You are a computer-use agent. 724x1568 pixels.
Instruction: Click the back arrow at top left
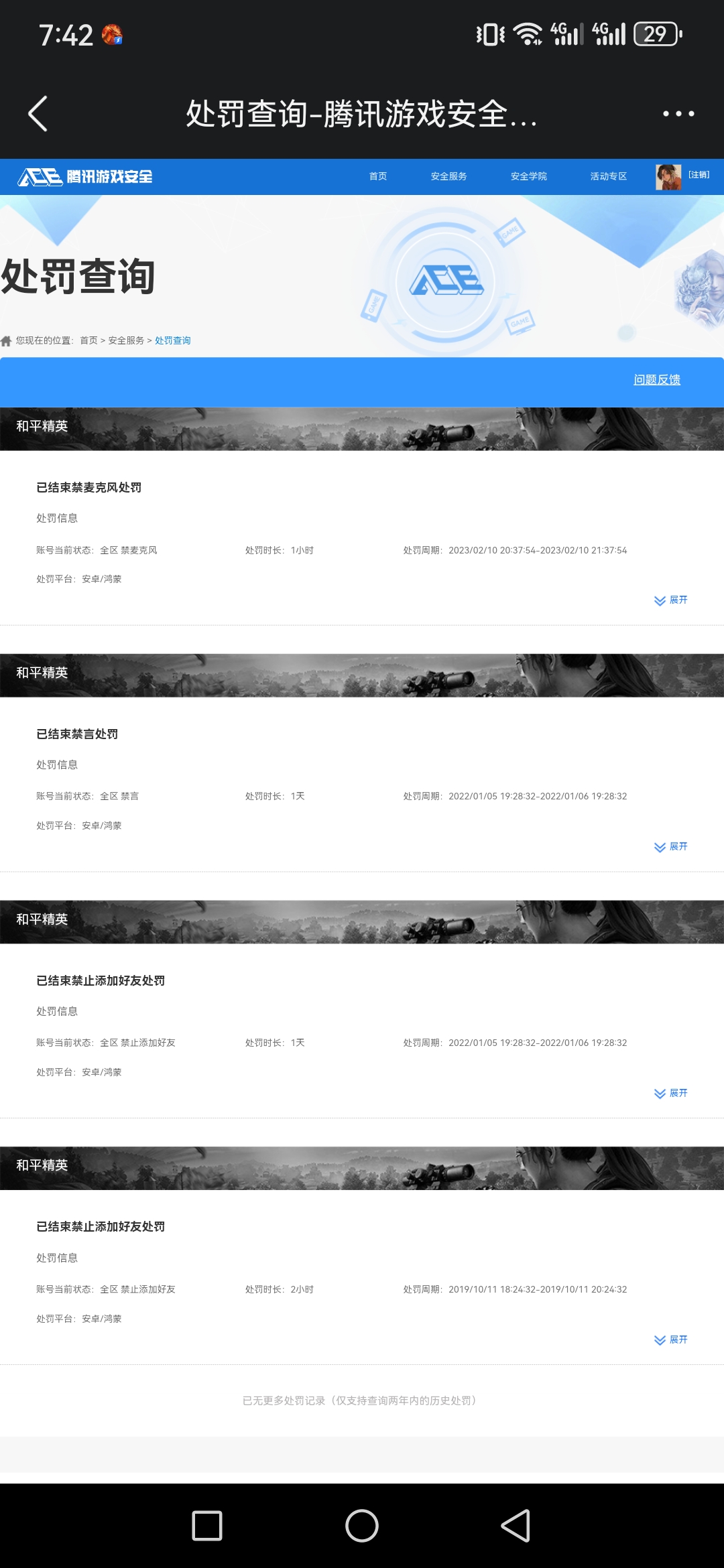[38, 113]
